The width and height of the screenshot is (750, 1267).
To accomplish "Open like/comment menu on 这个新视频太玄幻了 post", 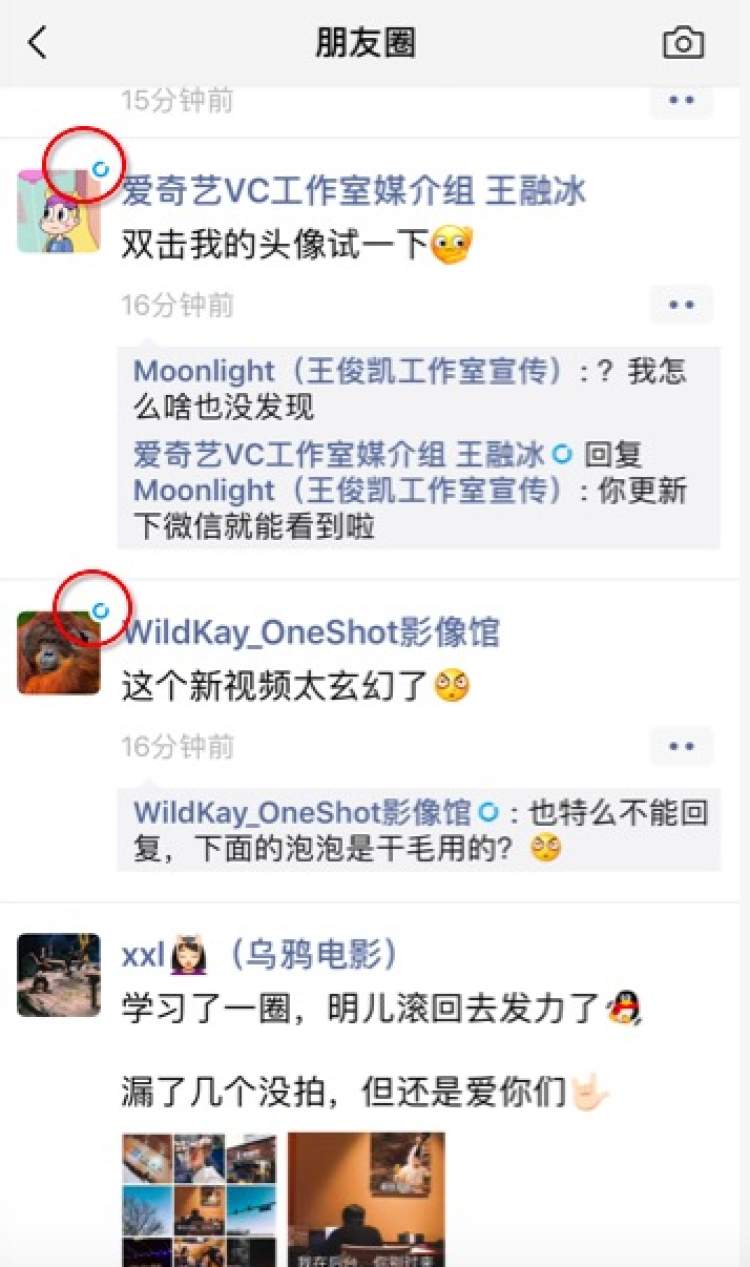I will (x=681, y=746).
